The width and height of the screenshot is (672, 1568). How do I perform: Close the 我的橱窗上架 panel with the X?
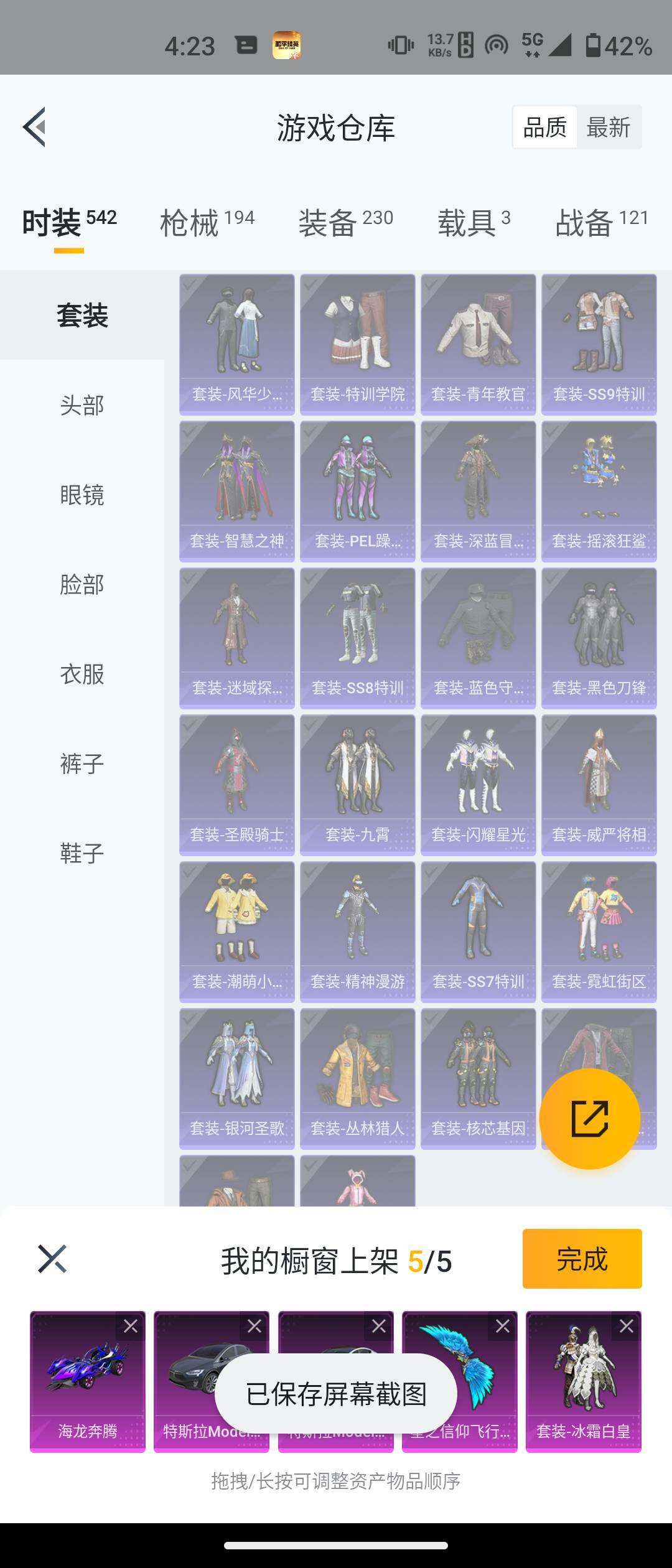click(x=52, y=1258)
